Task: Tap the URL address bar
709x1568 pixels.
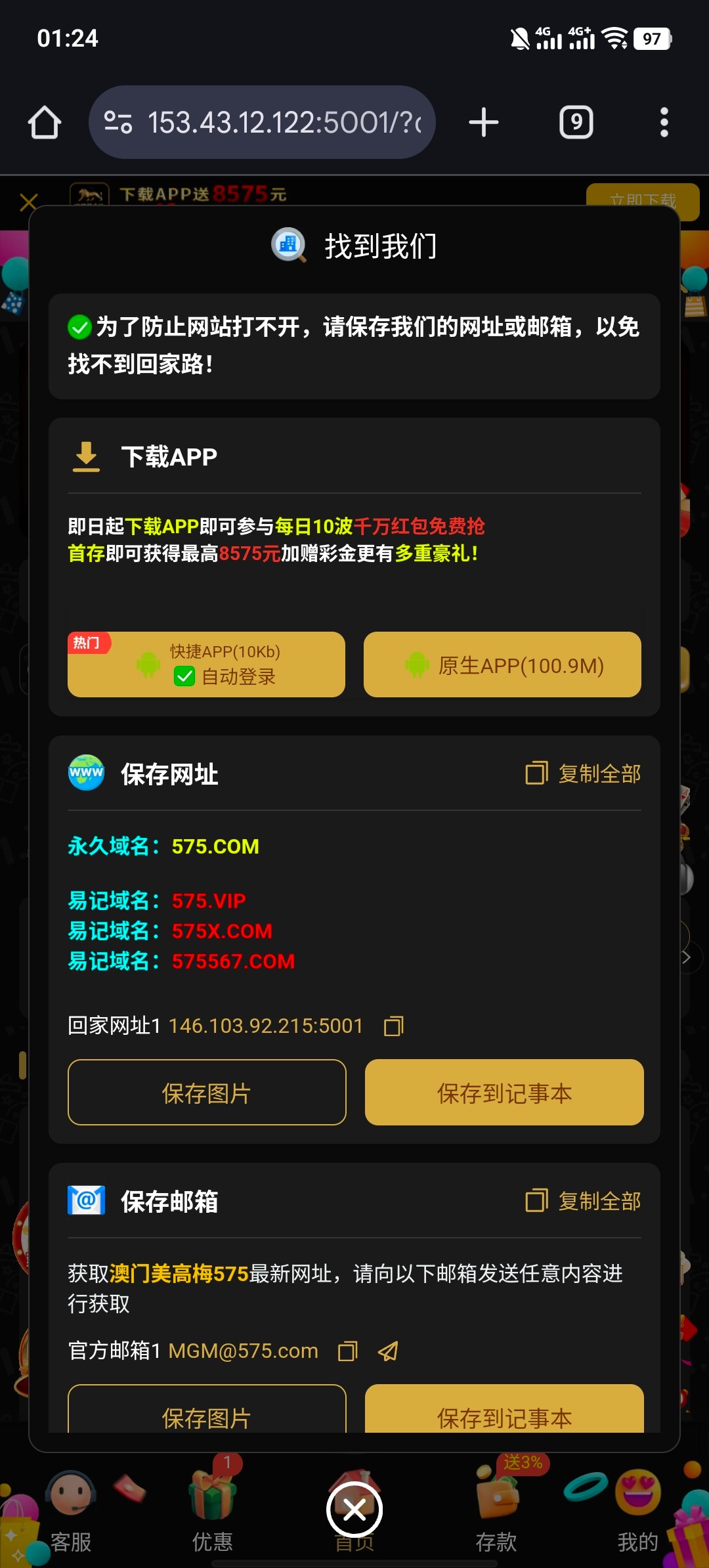Action: [x=263, y=123]
